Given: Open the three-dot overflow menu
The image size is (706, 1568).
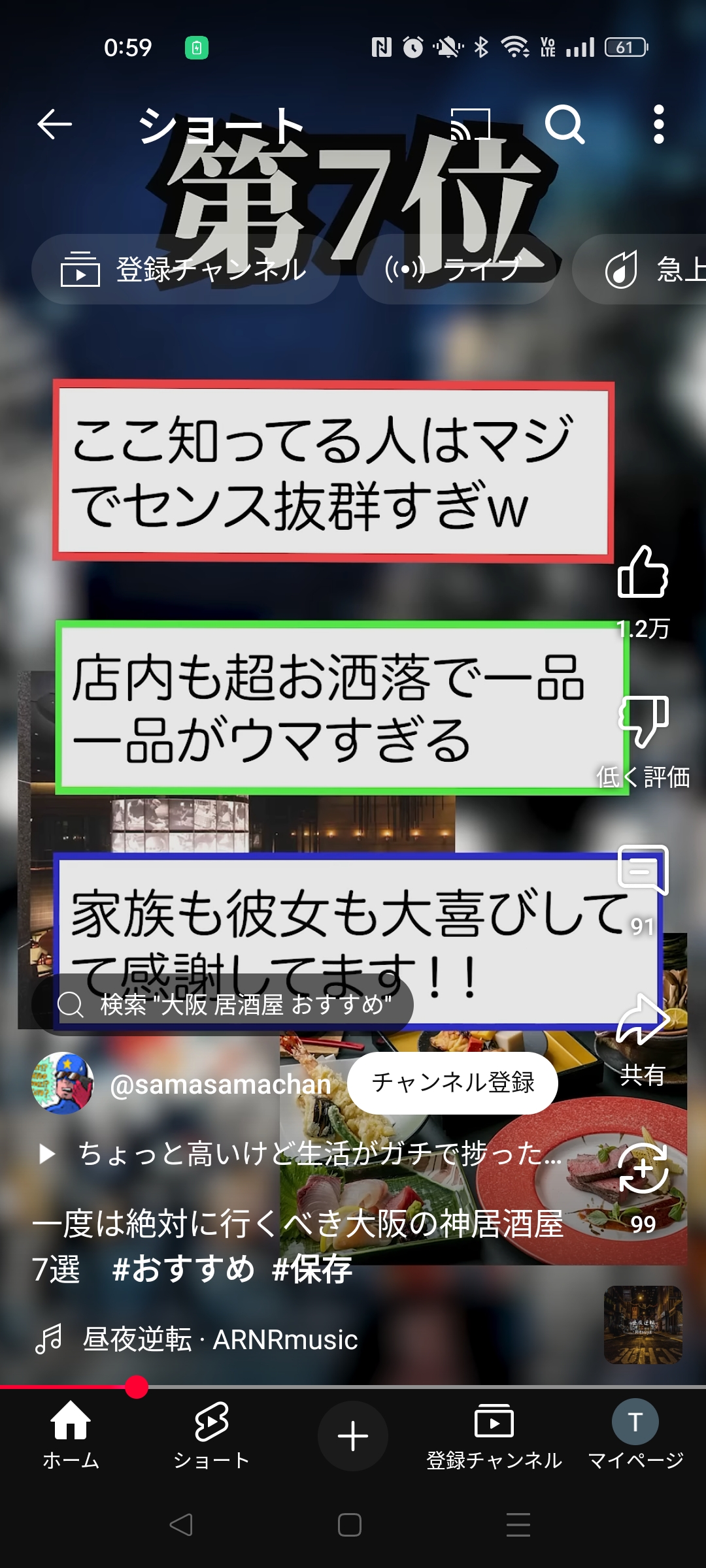Looking at the screenshot, I should (x=659, y=124).
